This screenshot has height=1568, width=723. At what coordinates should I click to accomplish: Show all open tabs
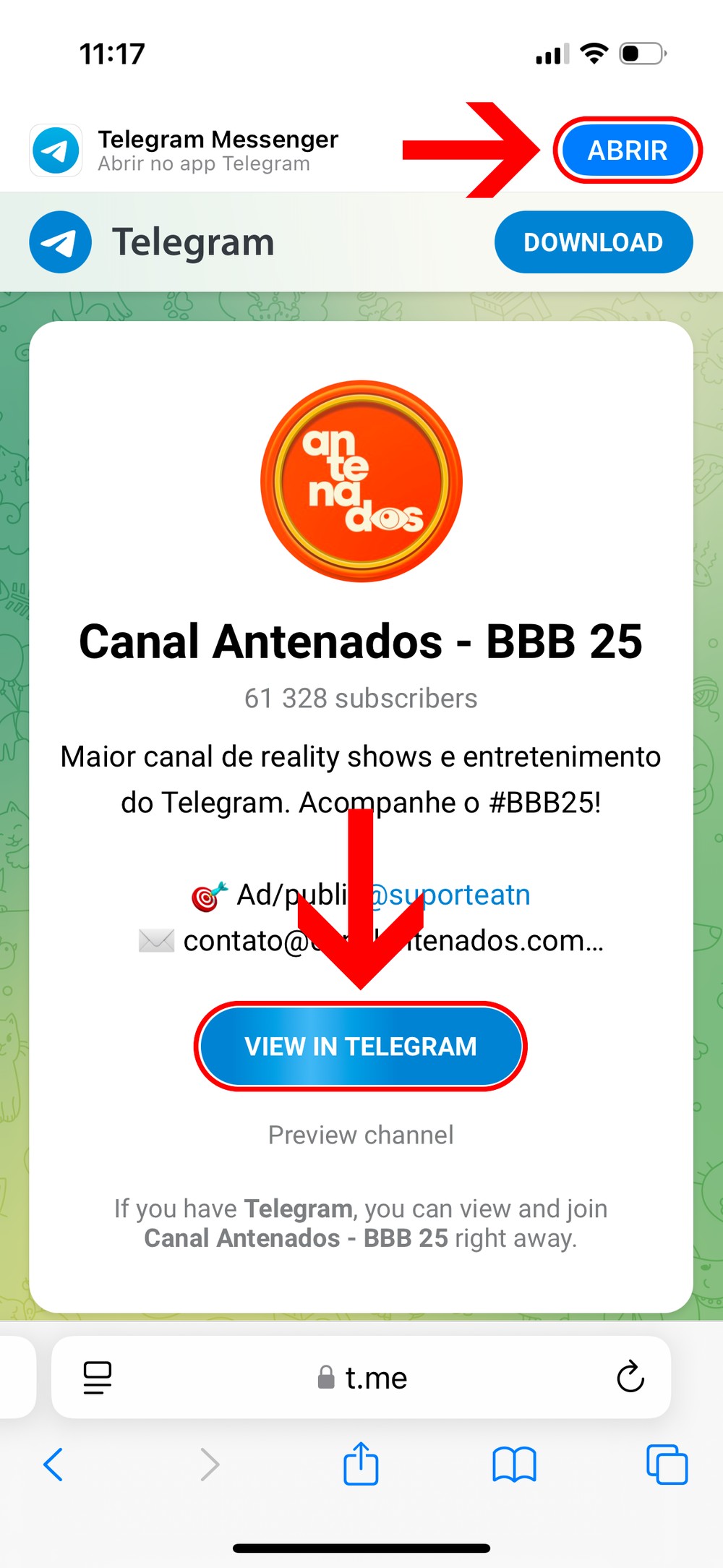click(x=667, y=1465)
